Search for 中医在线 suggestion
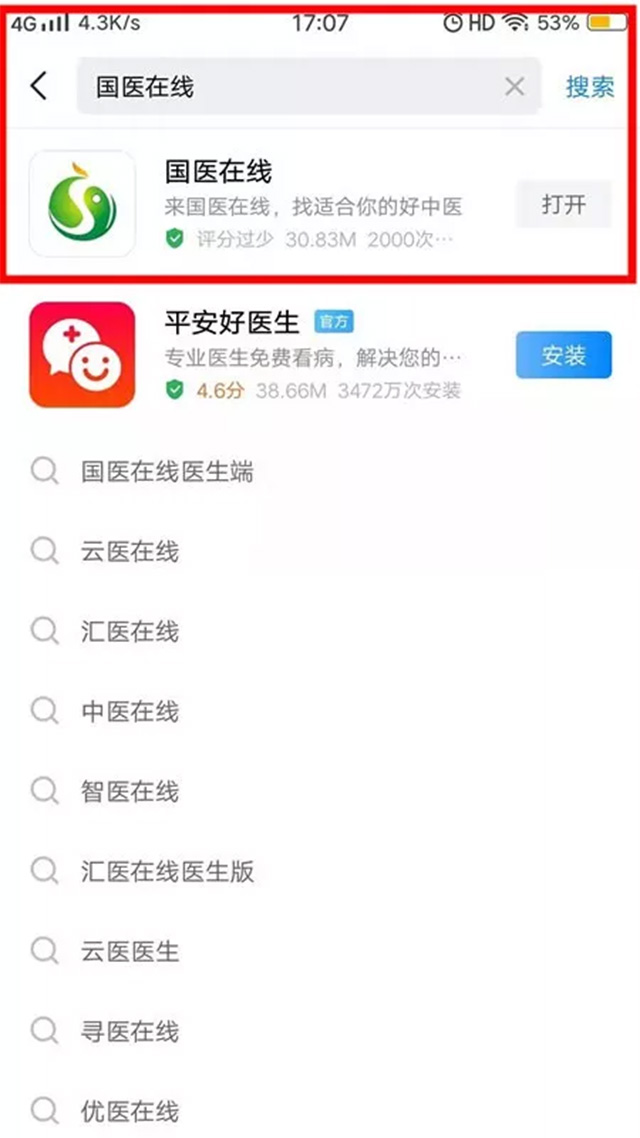This screenshot has width=640, height=1138. coord(130,711)
